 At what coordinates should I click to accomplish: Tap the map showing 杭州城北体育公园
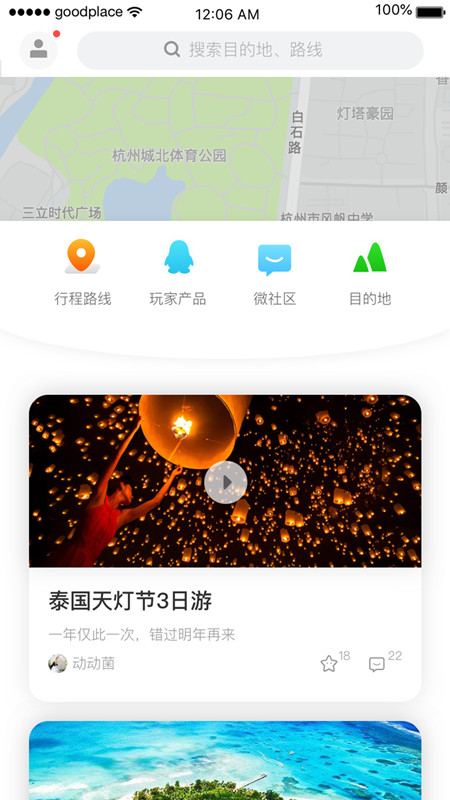pyautogui.click(x=225, y=149)
